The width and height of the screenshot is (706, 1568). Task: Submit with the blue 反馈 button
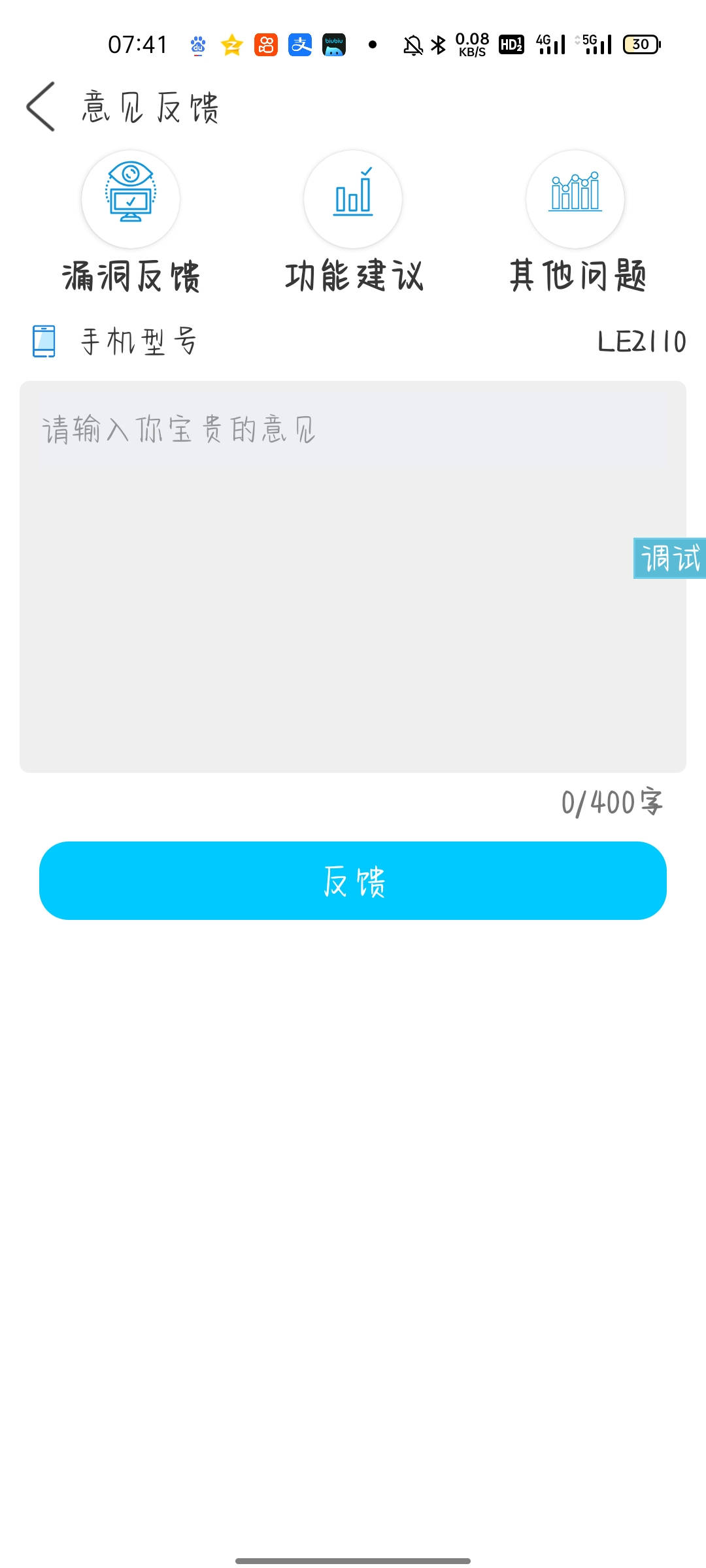(x=353, y=881)
